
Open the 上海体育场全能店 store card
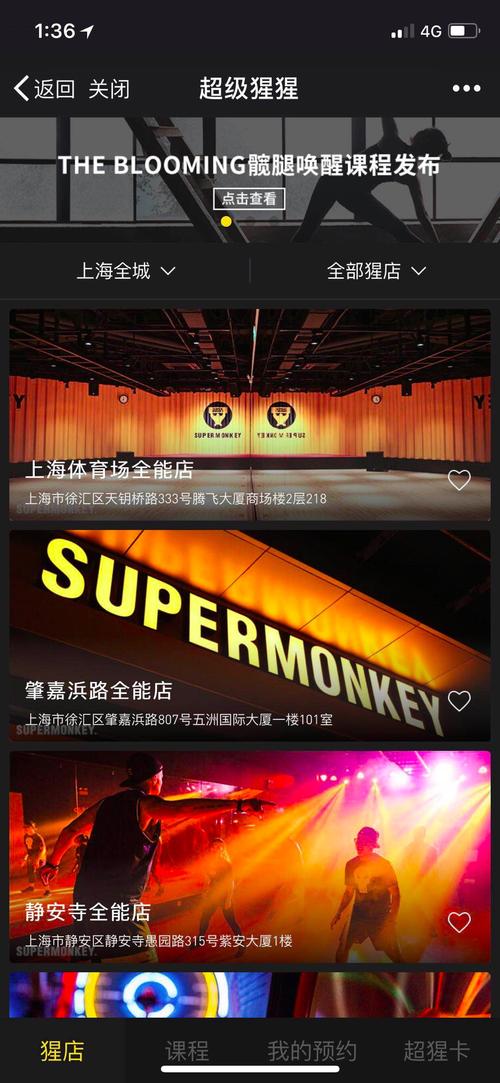point(250,414)
